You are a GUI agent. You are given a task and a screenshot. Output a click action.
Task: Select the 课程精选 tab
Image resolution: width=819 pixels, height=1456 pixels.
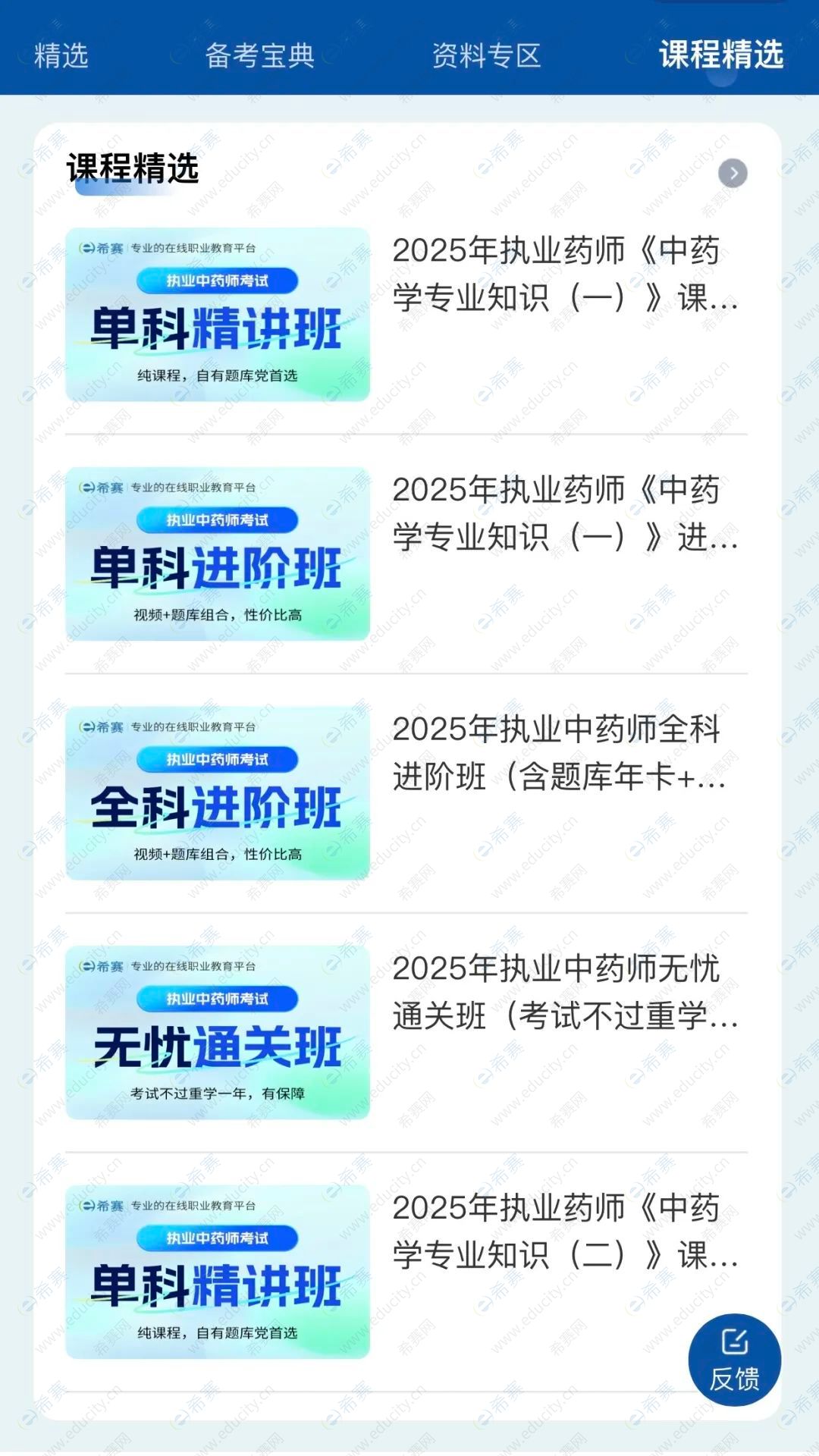coord(720,55)
